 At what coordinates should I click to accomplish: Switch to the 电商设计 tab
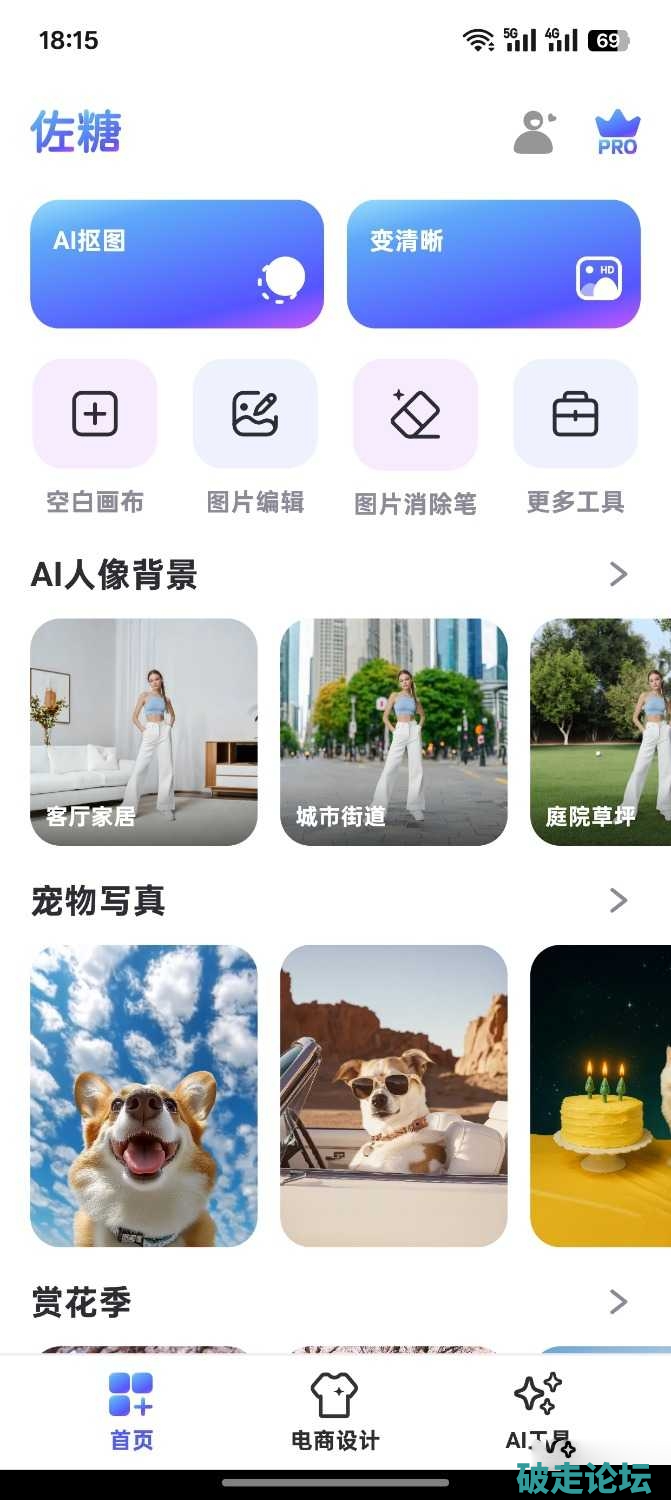(335, 1411)
